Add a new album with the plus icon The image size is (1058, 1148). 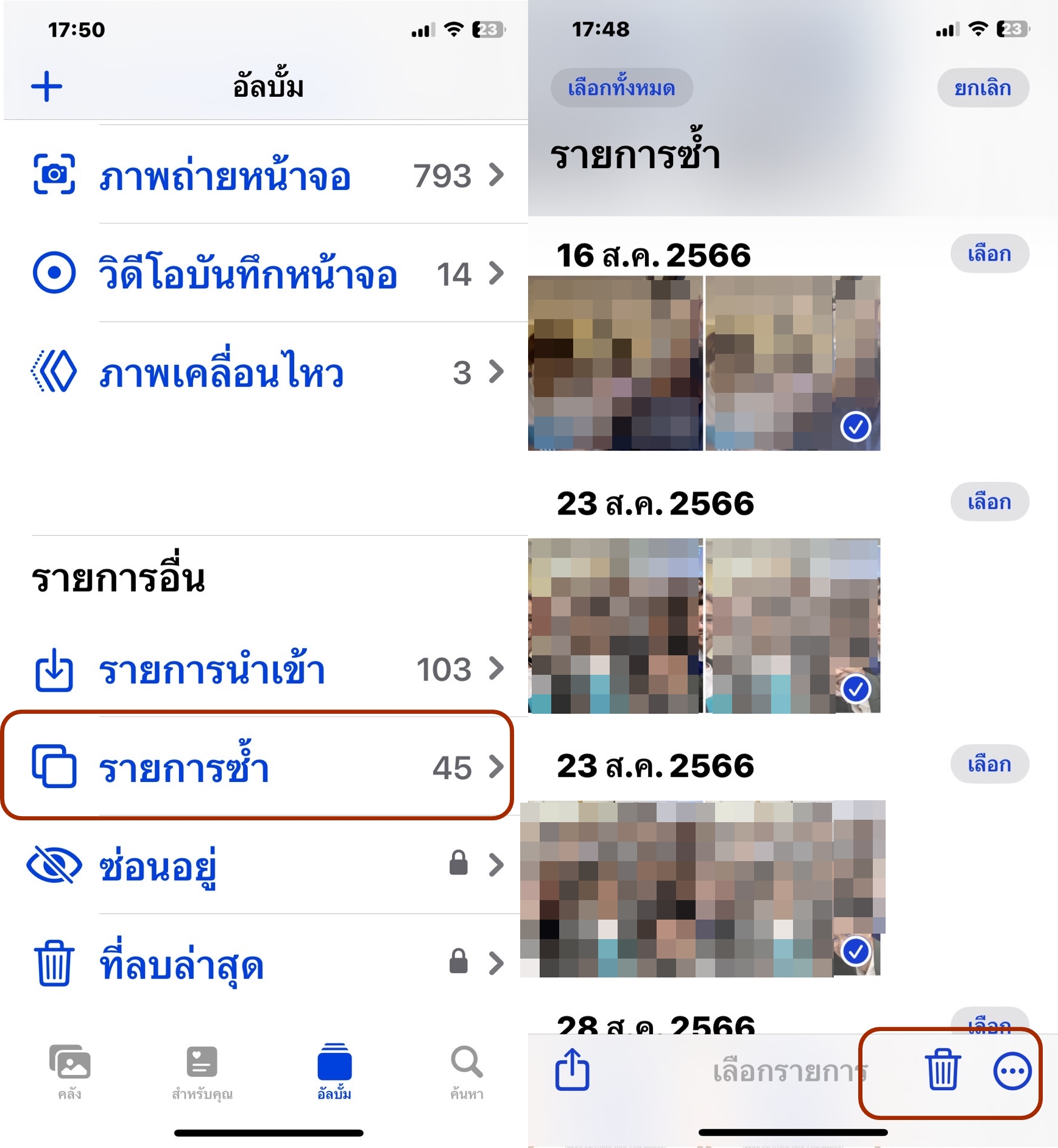pos(47,86)
